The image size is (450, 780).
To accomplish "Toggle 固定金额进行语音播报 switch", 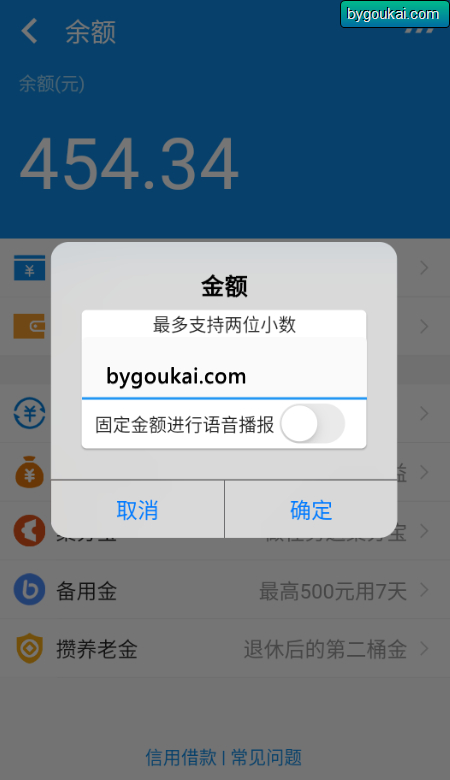I will coord(312,424).
